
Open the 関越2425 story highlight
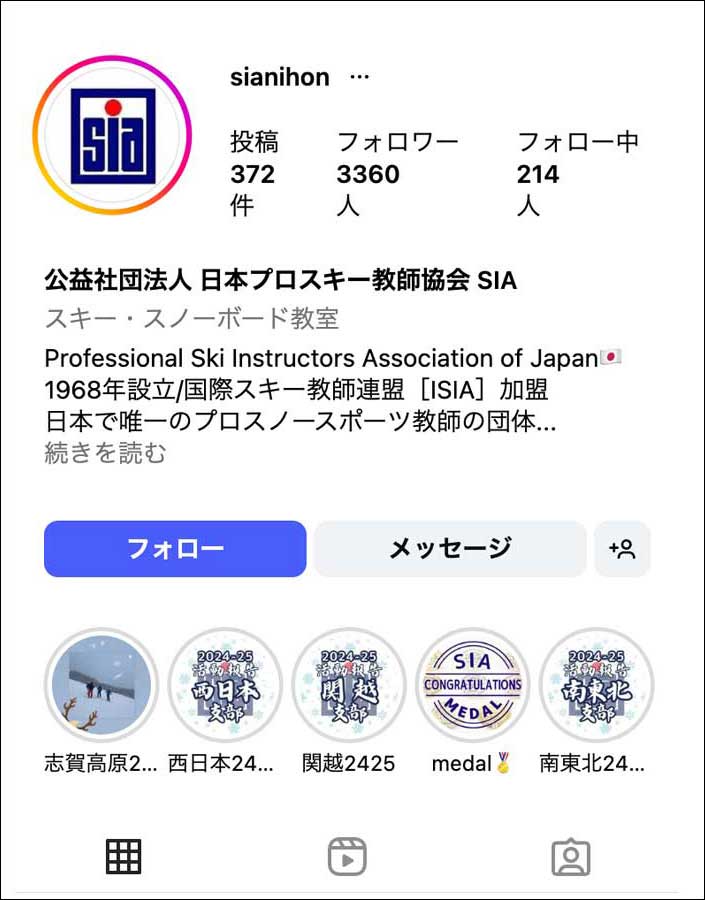point(349,684)
